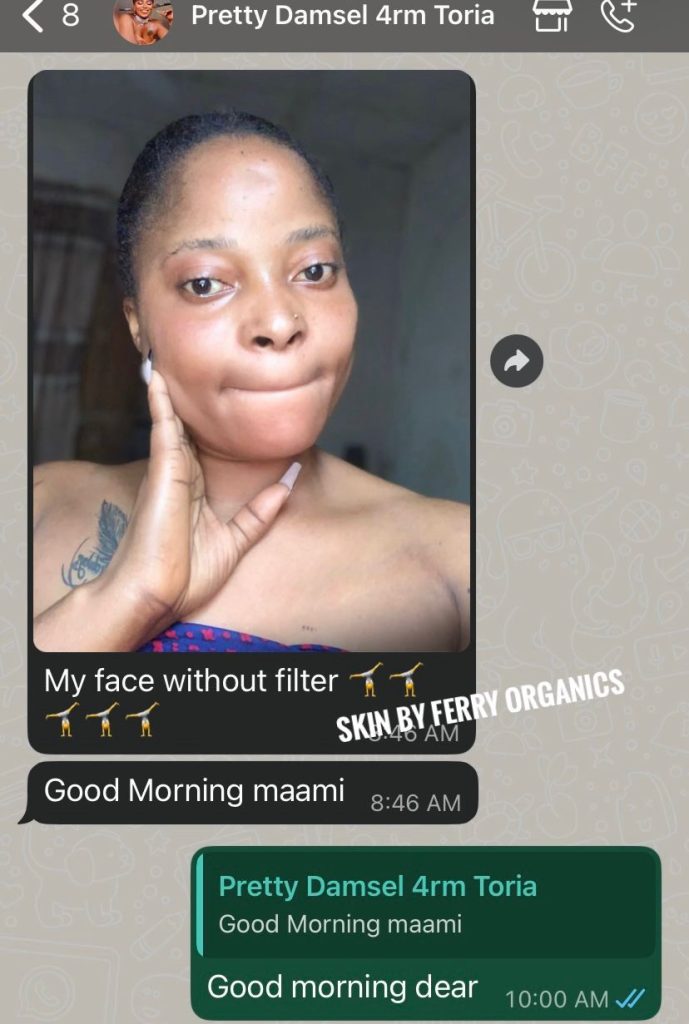Jump to quoted "Good Morning maami" message

pyautogui.click(x=427, y=904)
